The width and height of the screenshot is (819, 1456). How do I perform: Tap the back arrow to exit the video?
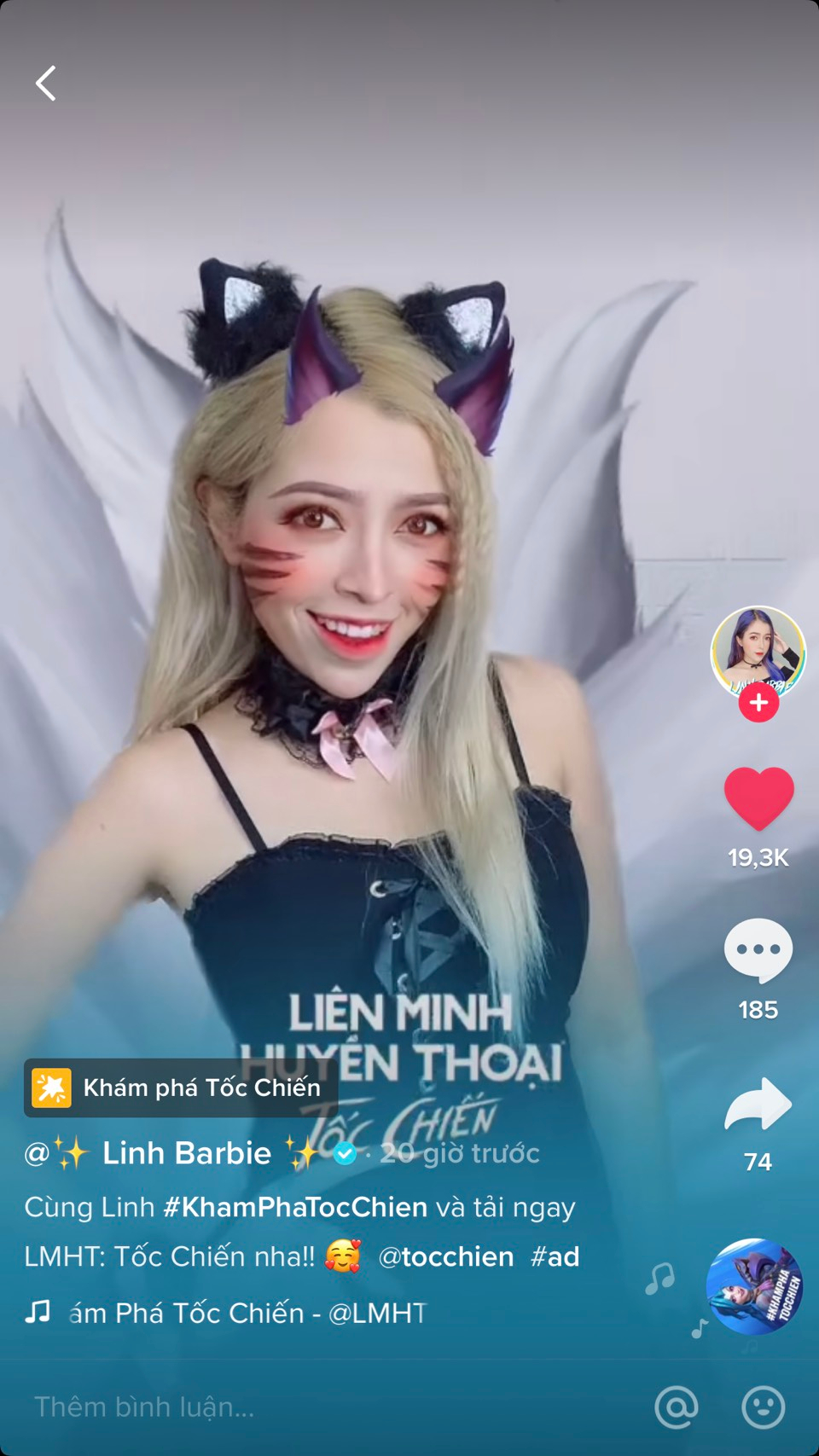pyautogui.click(x=47, y=83)
